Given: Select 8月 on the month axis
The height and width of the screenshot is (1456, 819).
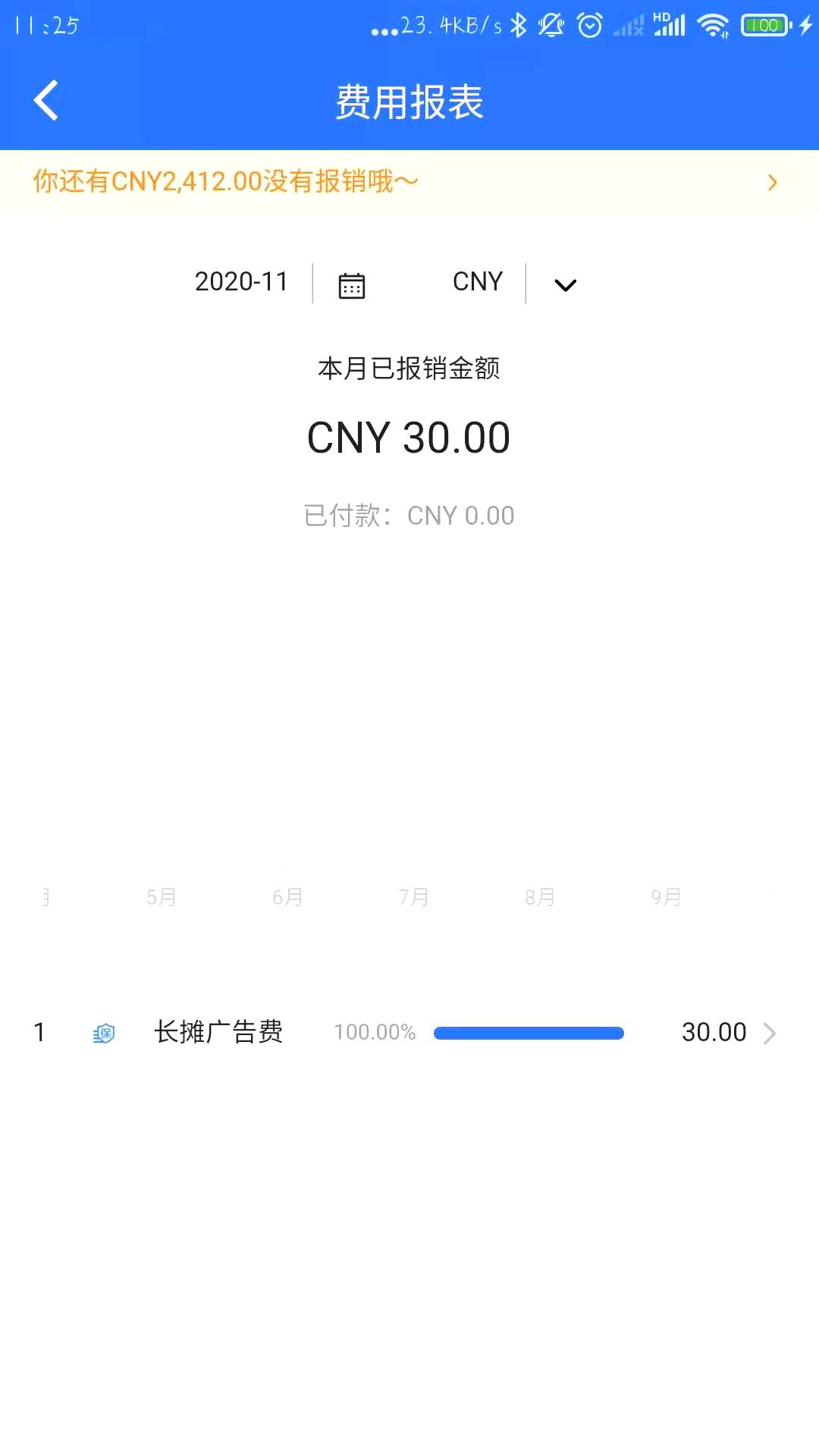Looking at the screenshot, I should [x=539, y=896].
